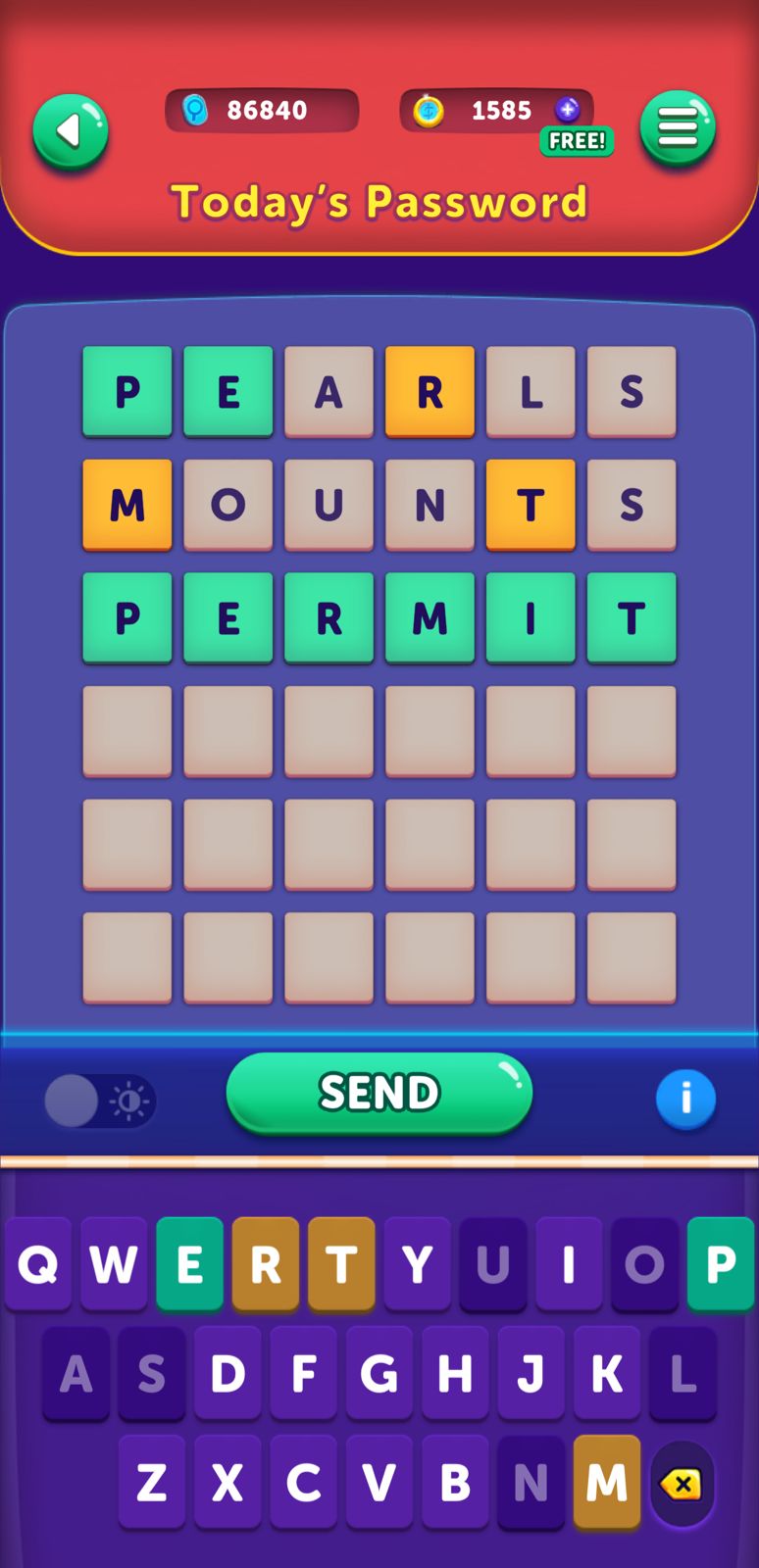The image size is (759, 1568).
Task: Go back using the green arrow button
Action: point(70,132)
